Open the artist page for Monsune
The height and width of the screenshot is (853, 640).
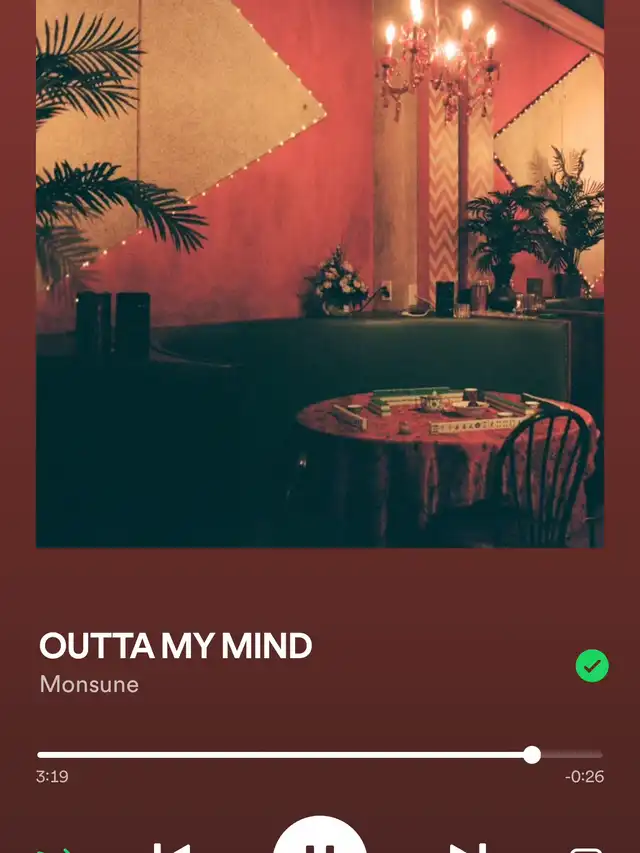click(x=89, y=685)
